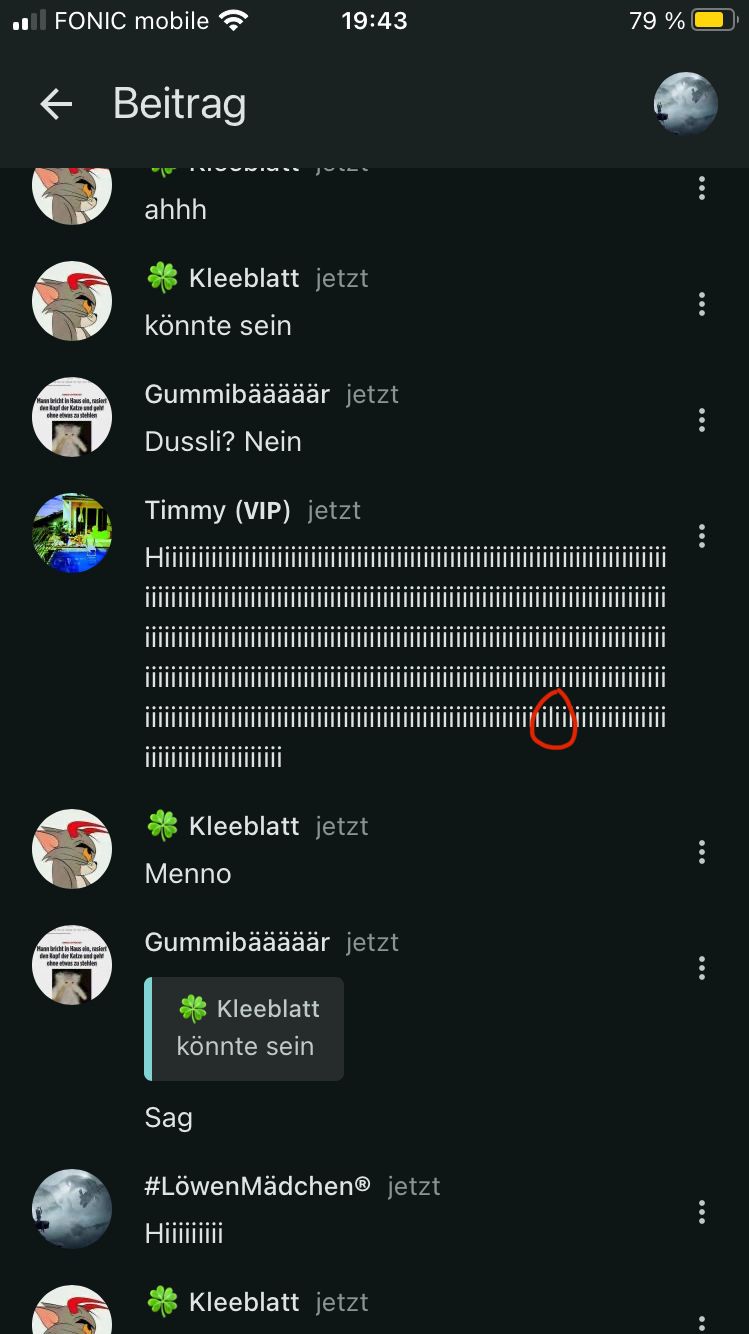Screen dimensions: 749x1334
Task: Open options for Kleeblatt's "Menno" comment
Action: coord(702,852)
